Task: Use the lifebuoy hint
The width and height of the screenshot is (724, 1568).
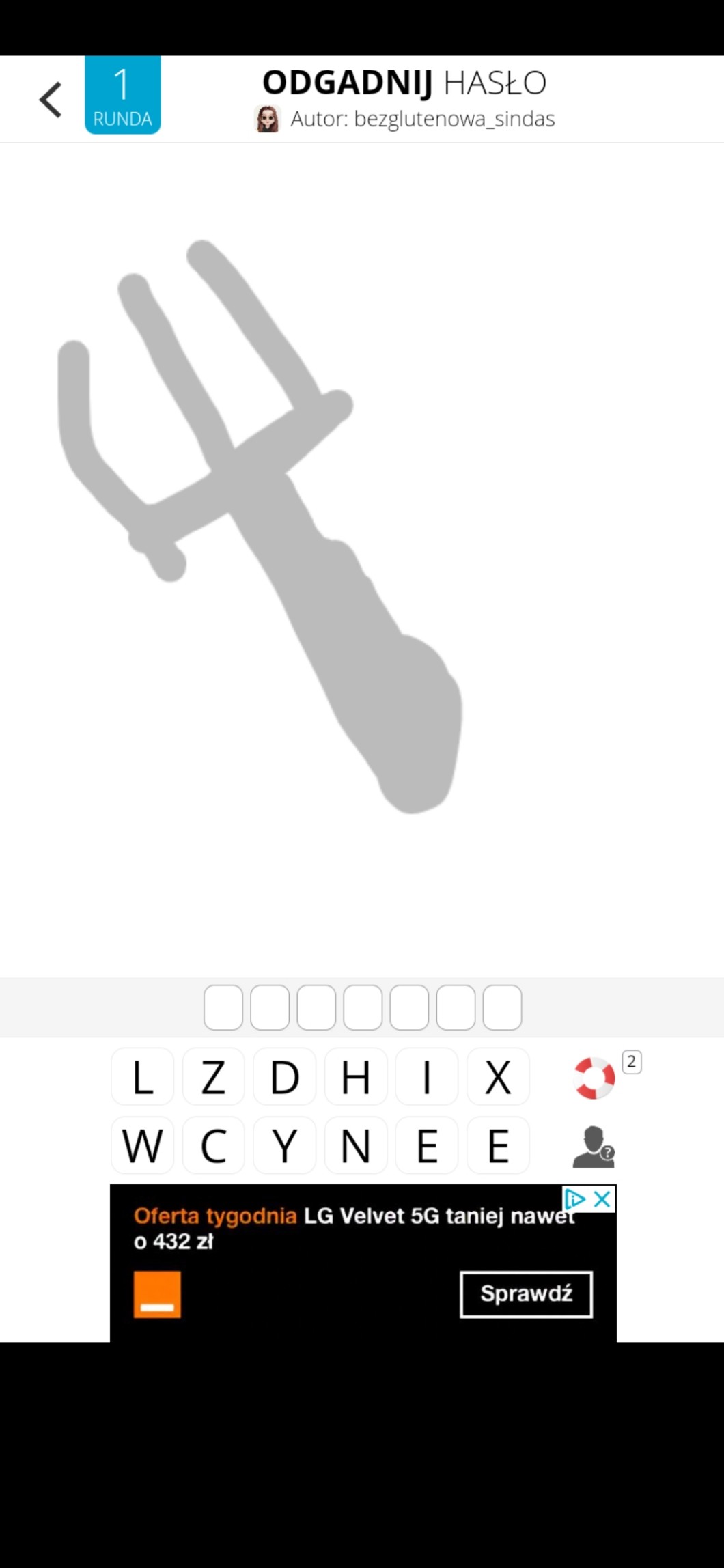Action: pyautogui.click(x=594, y=1078)
